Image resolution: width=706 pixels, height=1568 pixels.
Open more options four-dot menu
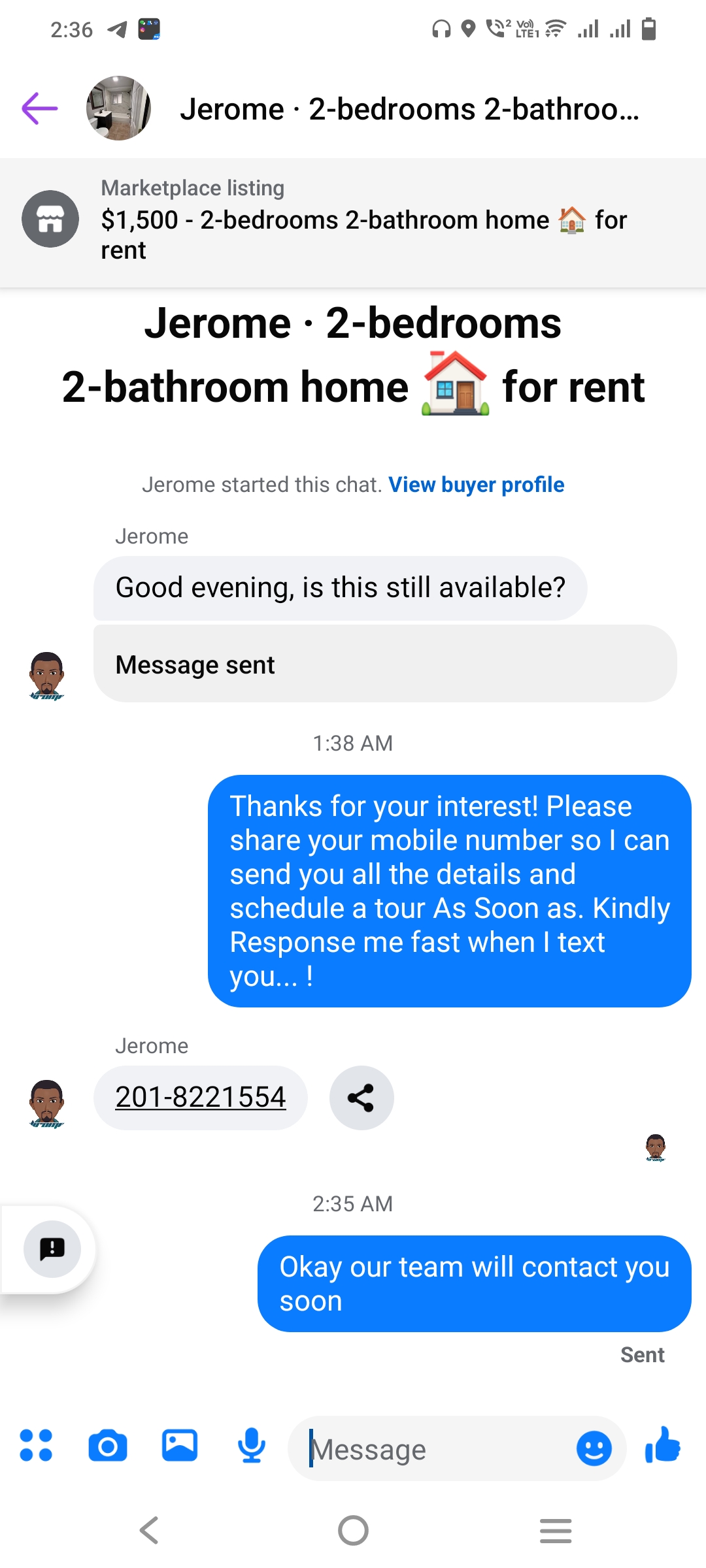click(36, 1445)
